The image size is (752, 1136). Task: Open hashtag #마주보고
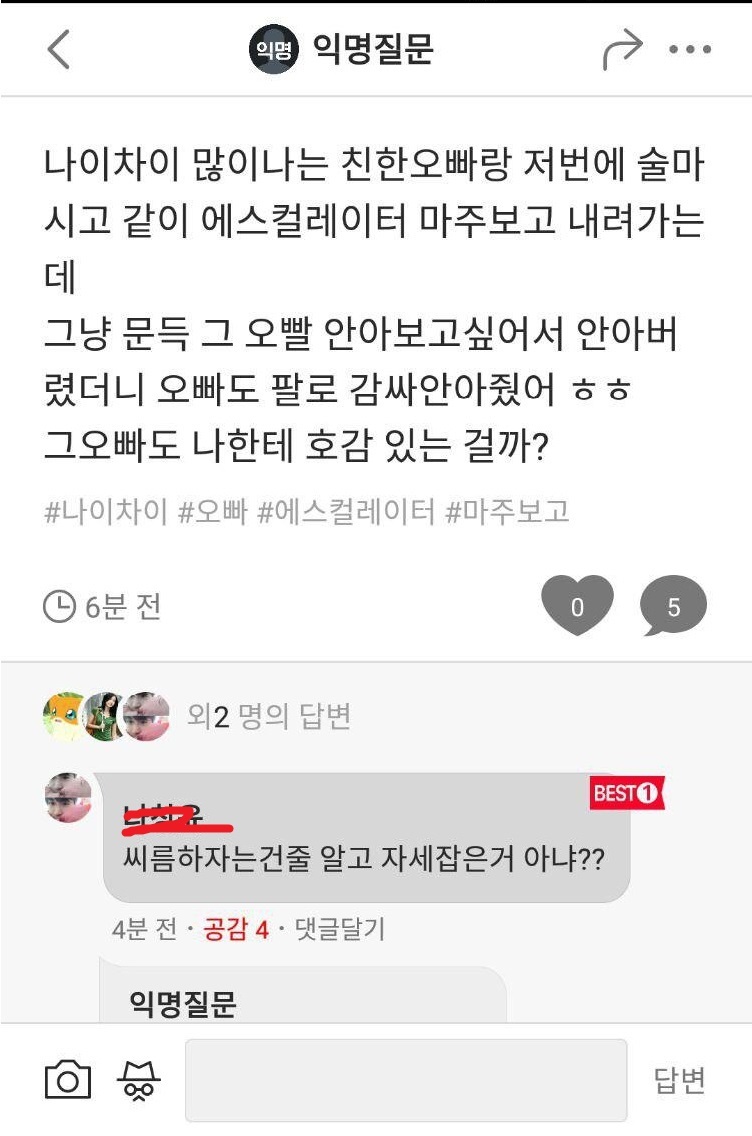pos(507,511)
